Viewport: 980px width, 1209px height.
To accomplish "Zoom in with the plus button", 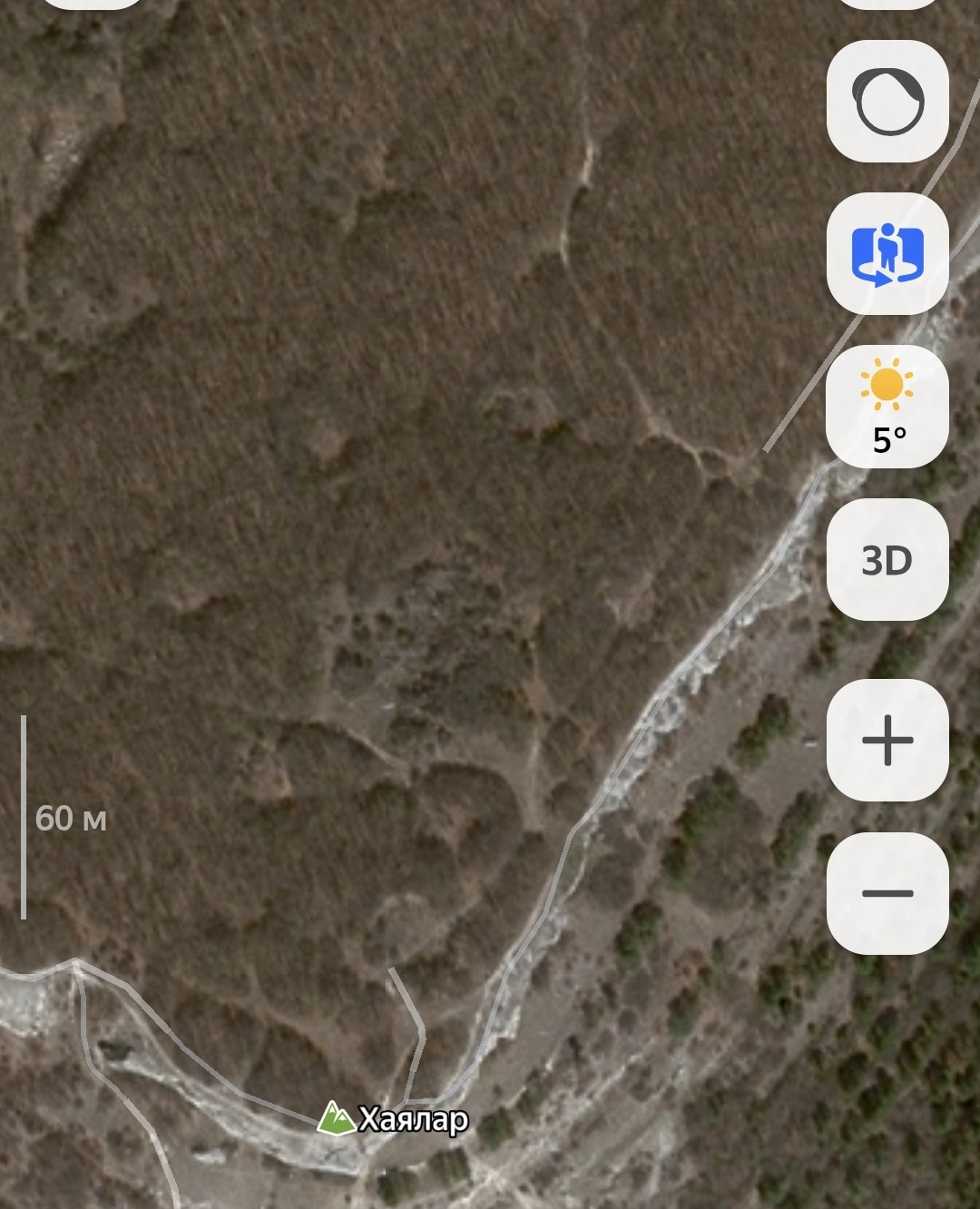I will (x=887, y=740).
